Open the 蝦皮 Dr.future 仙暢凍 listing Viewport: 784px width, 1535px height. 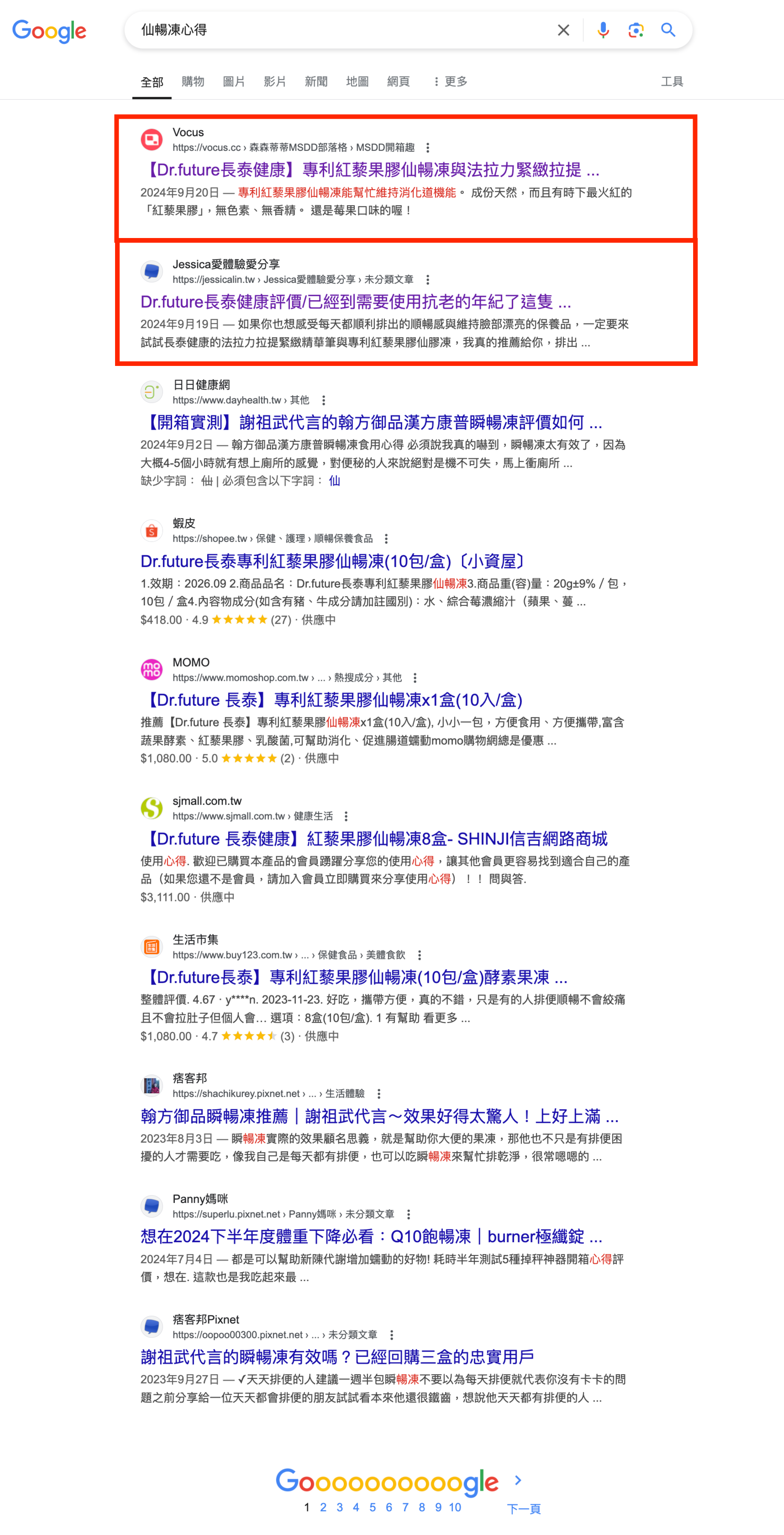332,561
